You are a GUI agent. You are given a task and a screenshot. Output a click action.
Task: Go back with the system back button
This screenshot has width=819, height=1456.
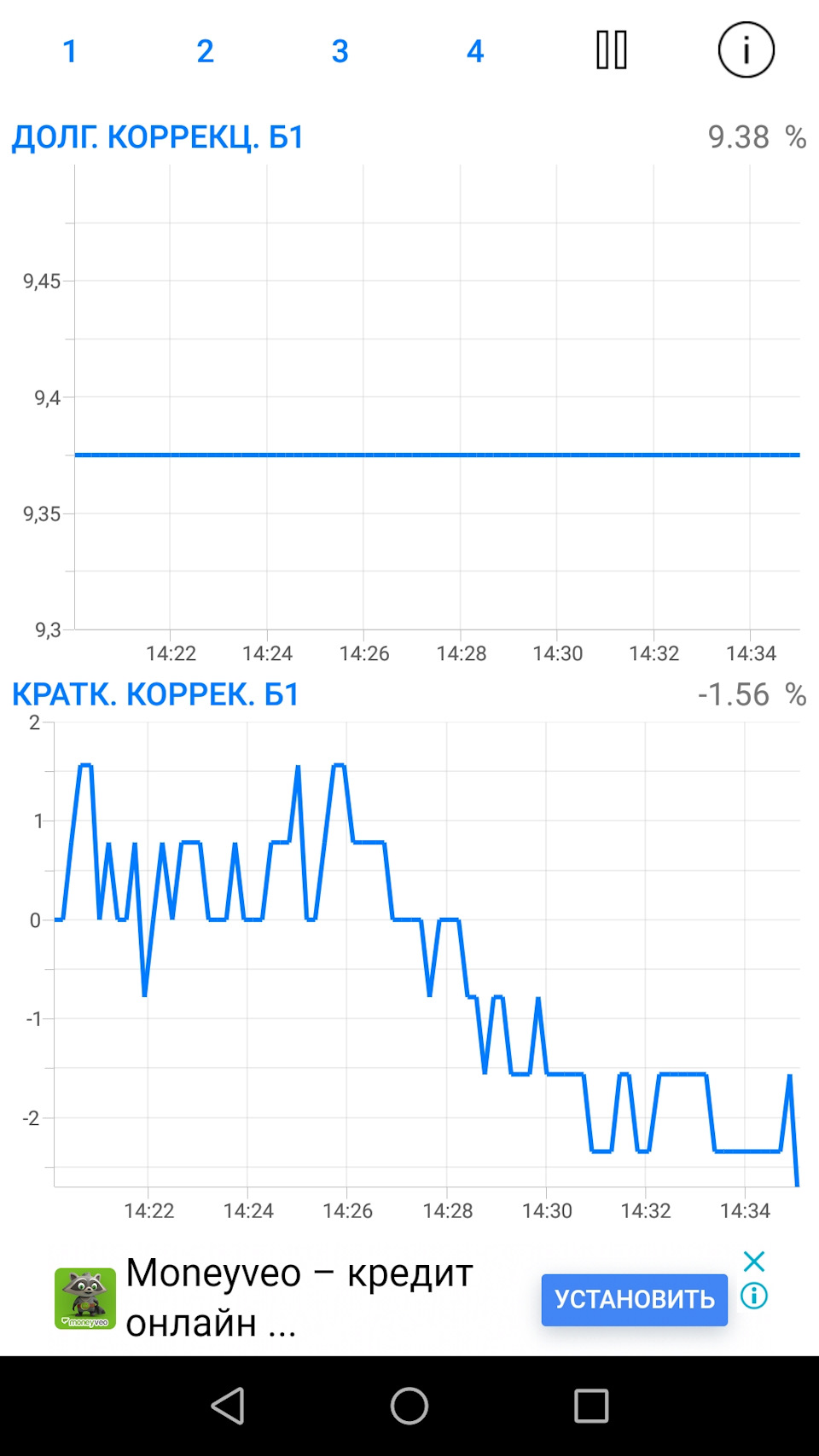point(228,1406)
